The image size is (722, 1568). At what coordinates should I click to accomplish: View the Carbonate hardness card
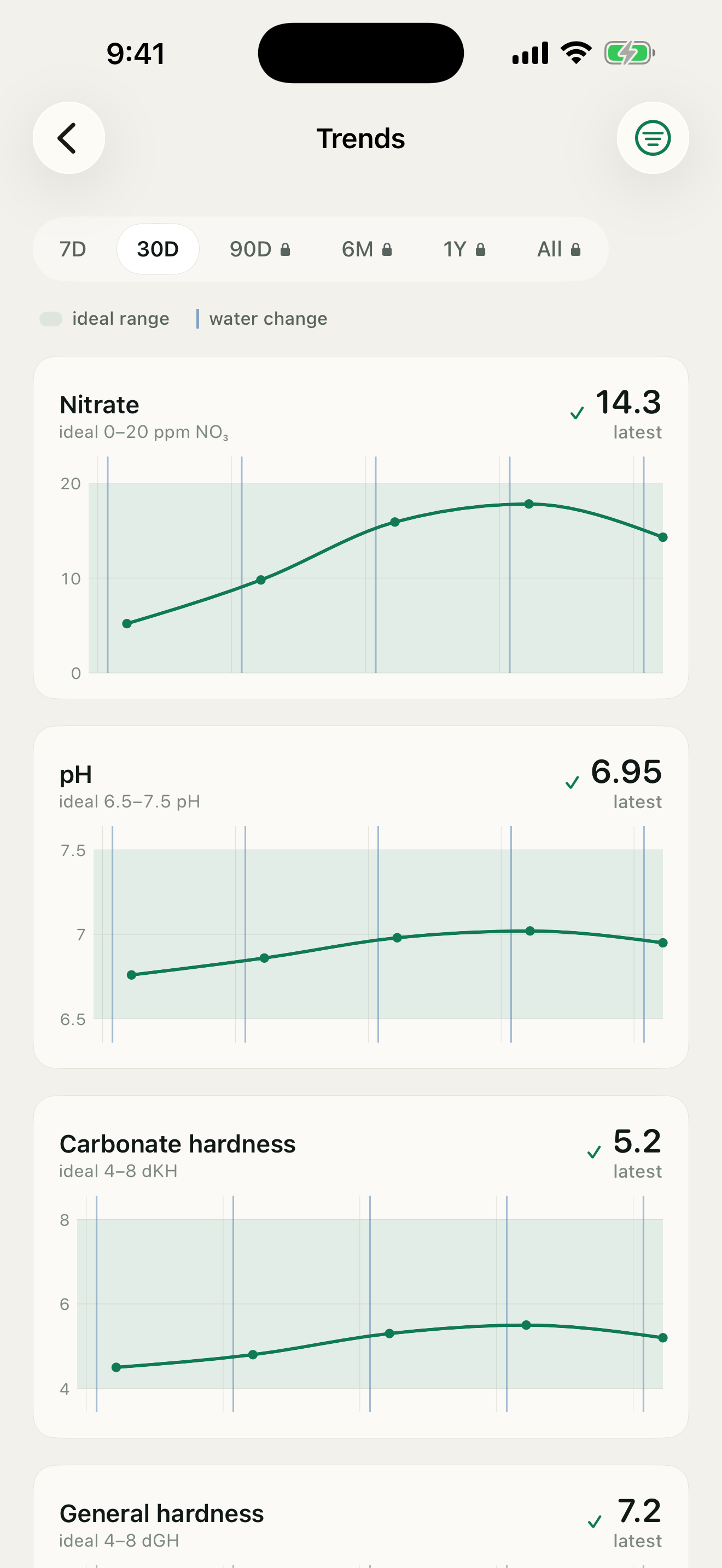point(361,1267)
